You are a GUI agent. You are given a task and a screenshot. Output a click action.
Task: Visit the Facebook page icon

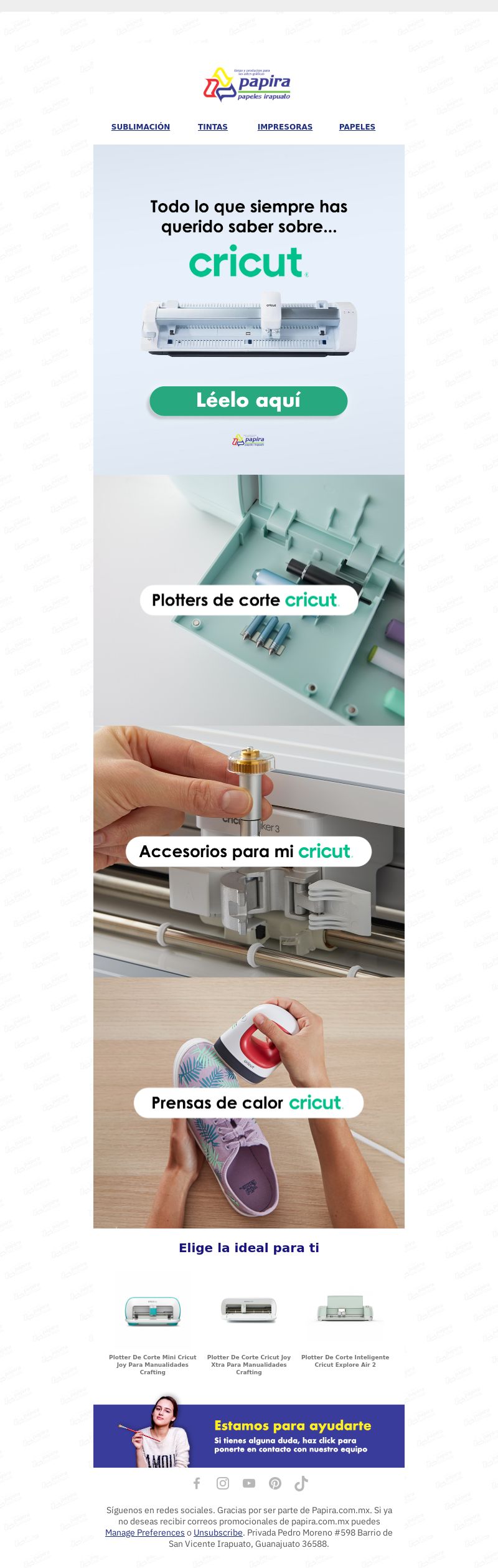click(197, 1483)
